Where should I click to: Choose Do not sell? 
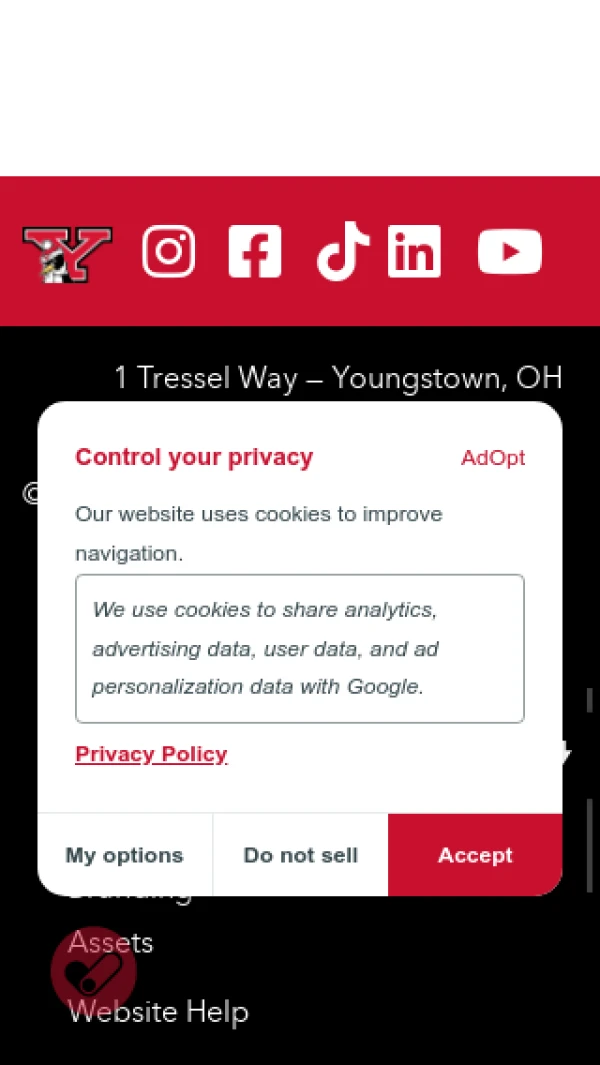[300, 855]
